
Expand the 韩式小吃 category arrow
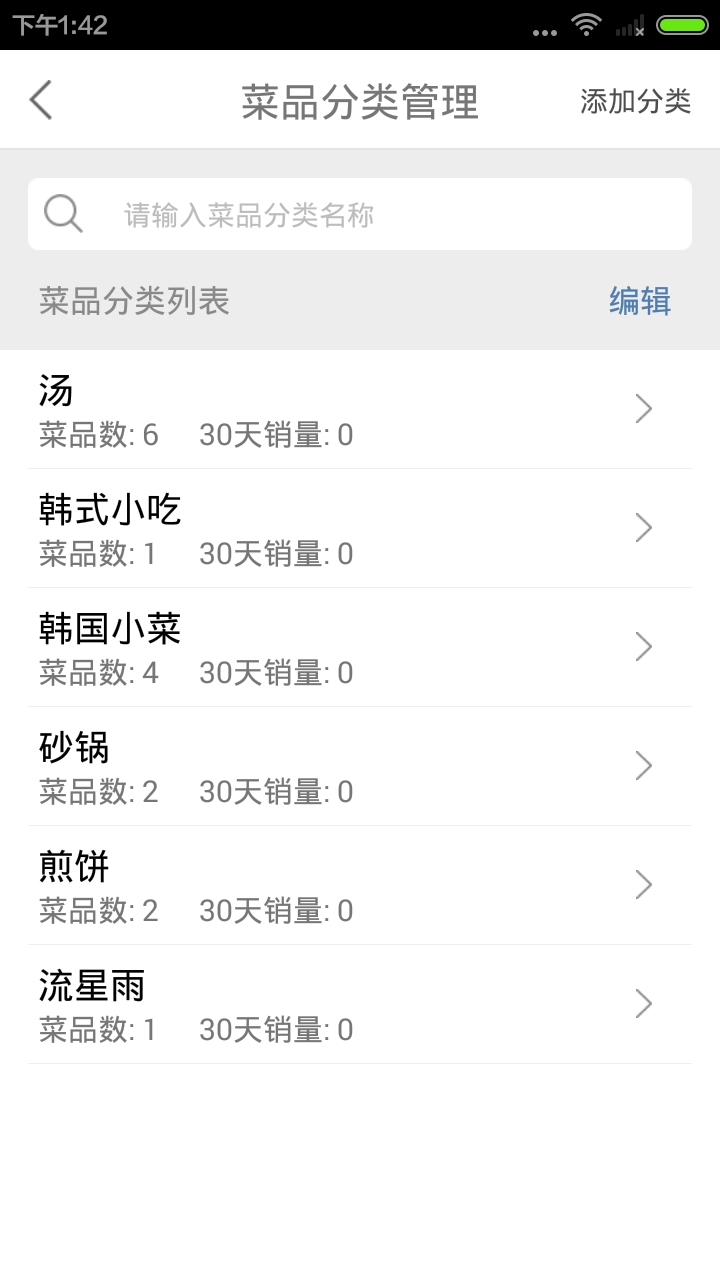[643, 528]
